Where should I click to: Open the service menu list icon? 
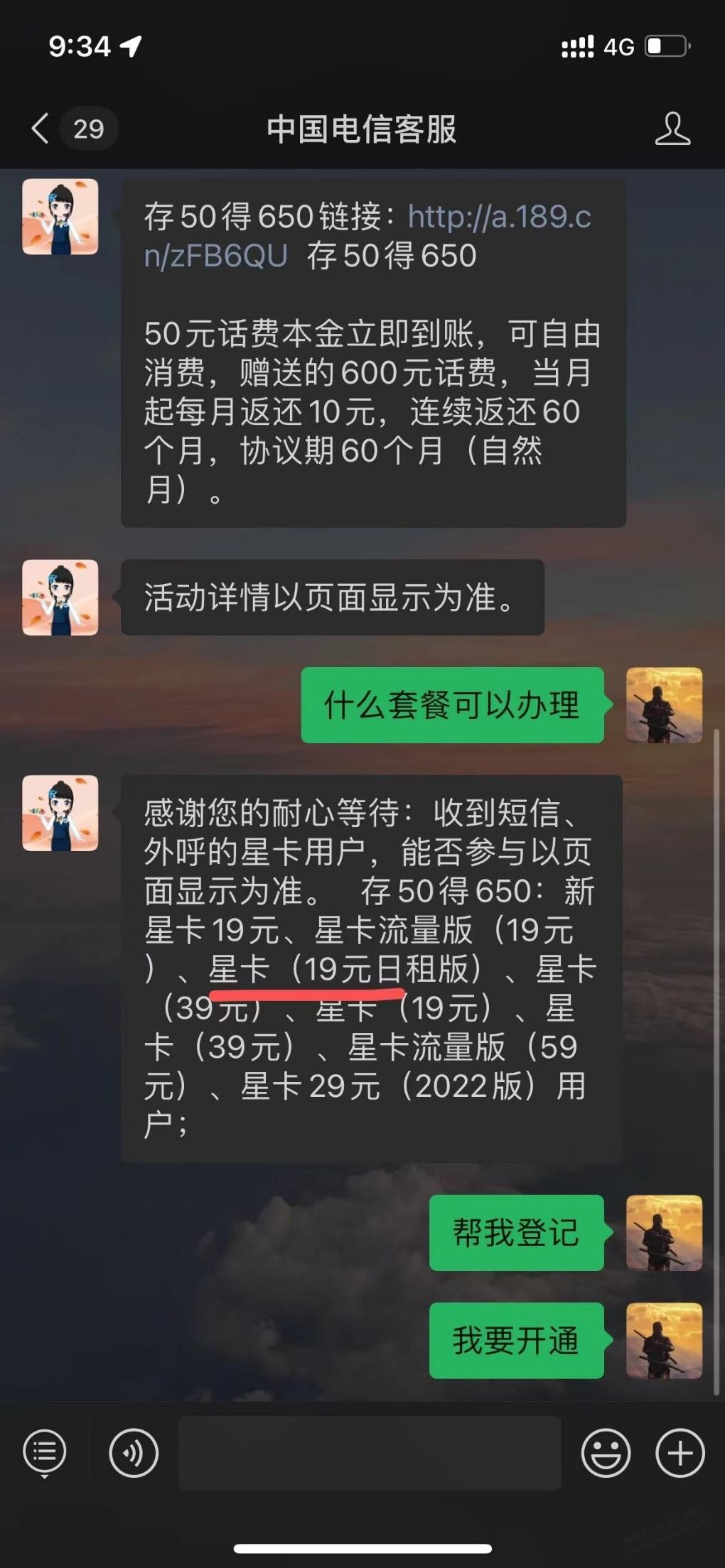pyautogui.click(x=45, y=1452)
